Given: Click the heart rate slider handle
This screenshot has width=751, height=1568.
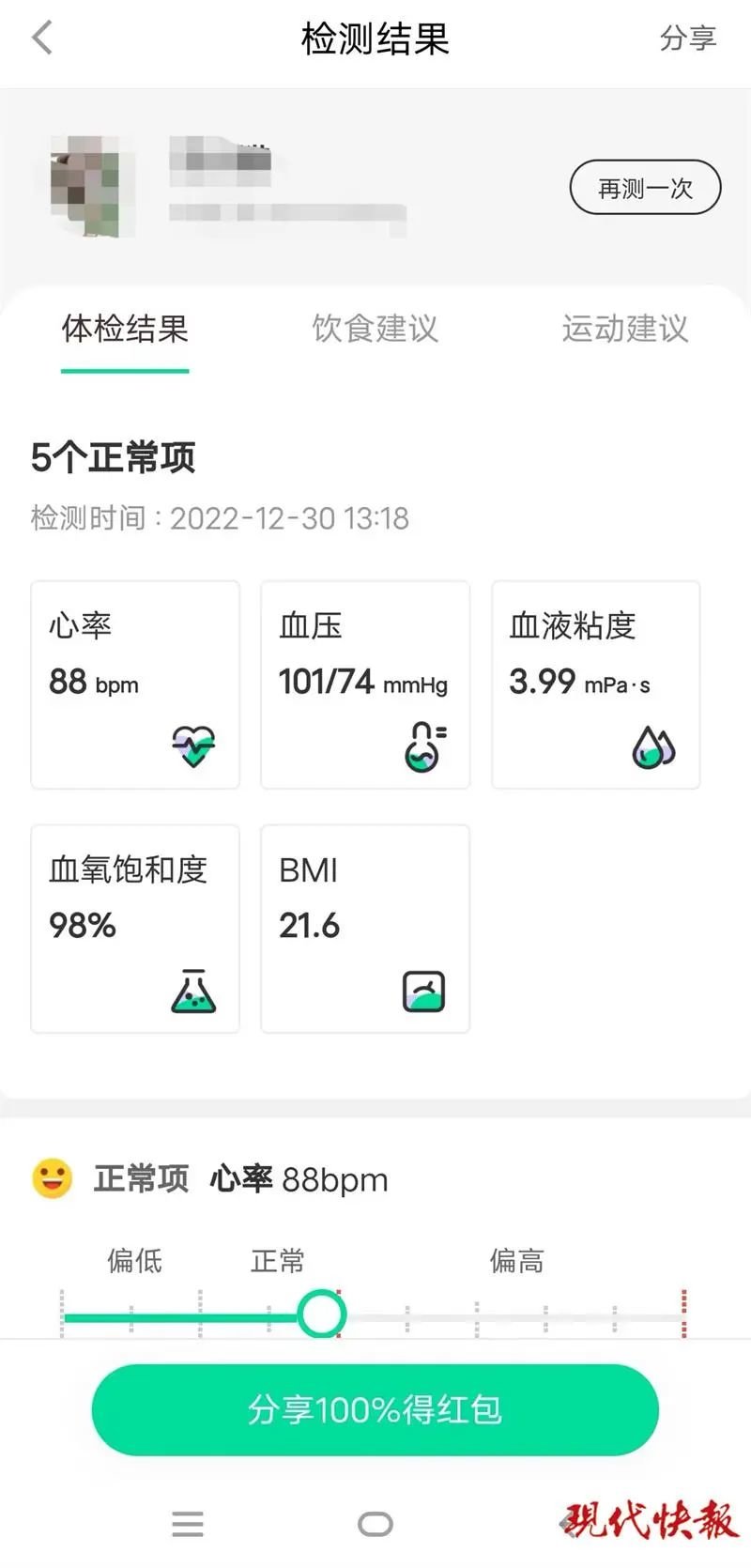Looking at the screenshot, I should click(323, 1314).
